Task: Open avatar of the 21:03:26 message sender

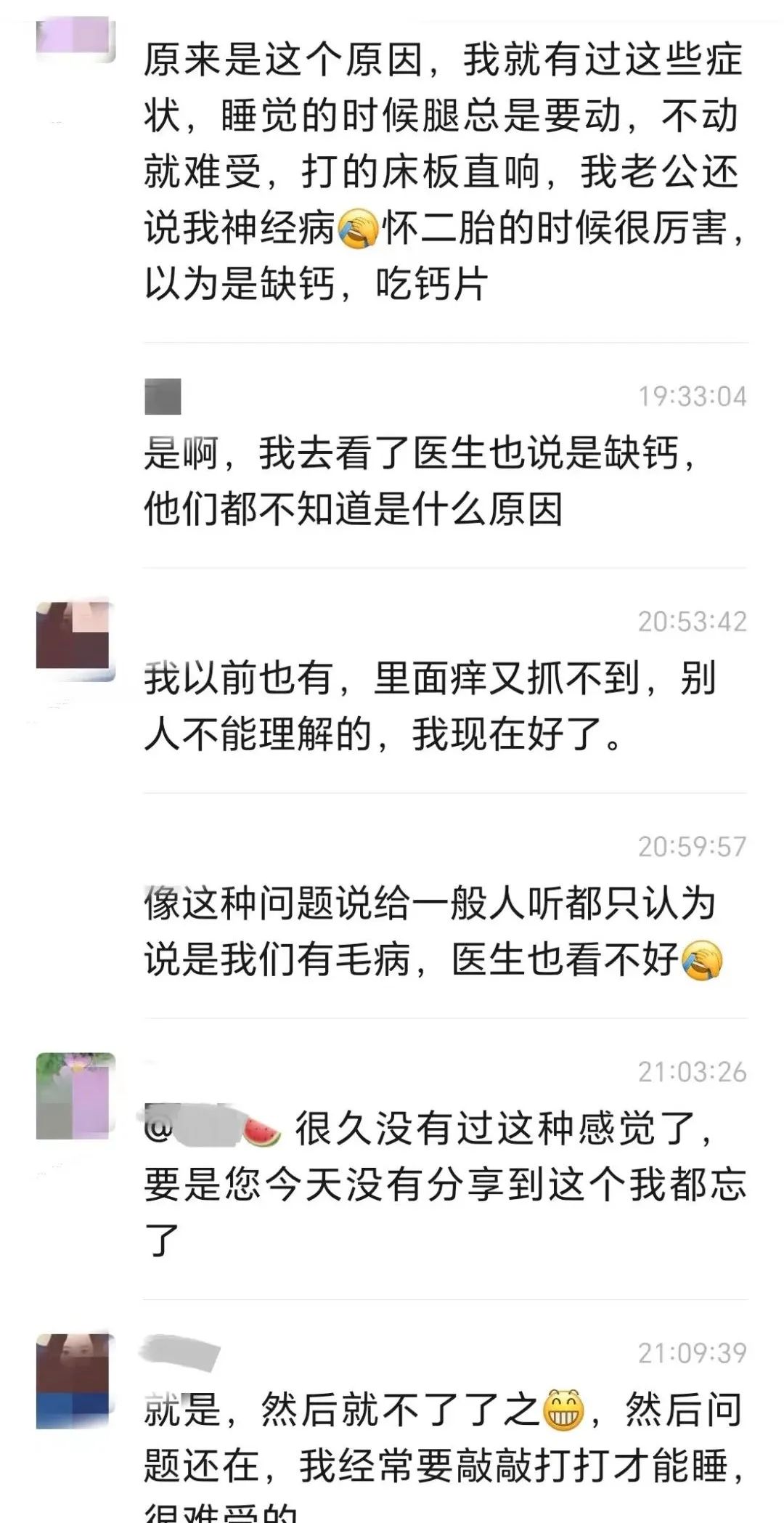Action: 75,1094
